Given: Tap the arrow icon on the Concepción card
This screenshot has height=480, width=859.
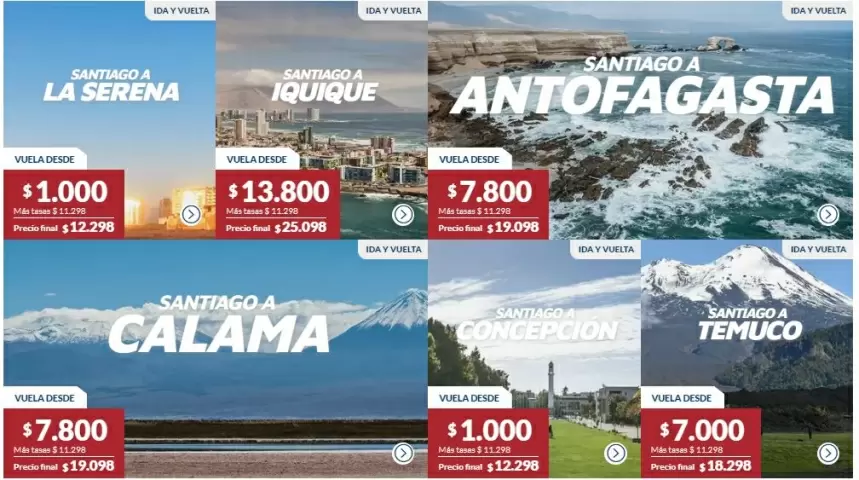Looking at the screenshot, I should point(616,453).
